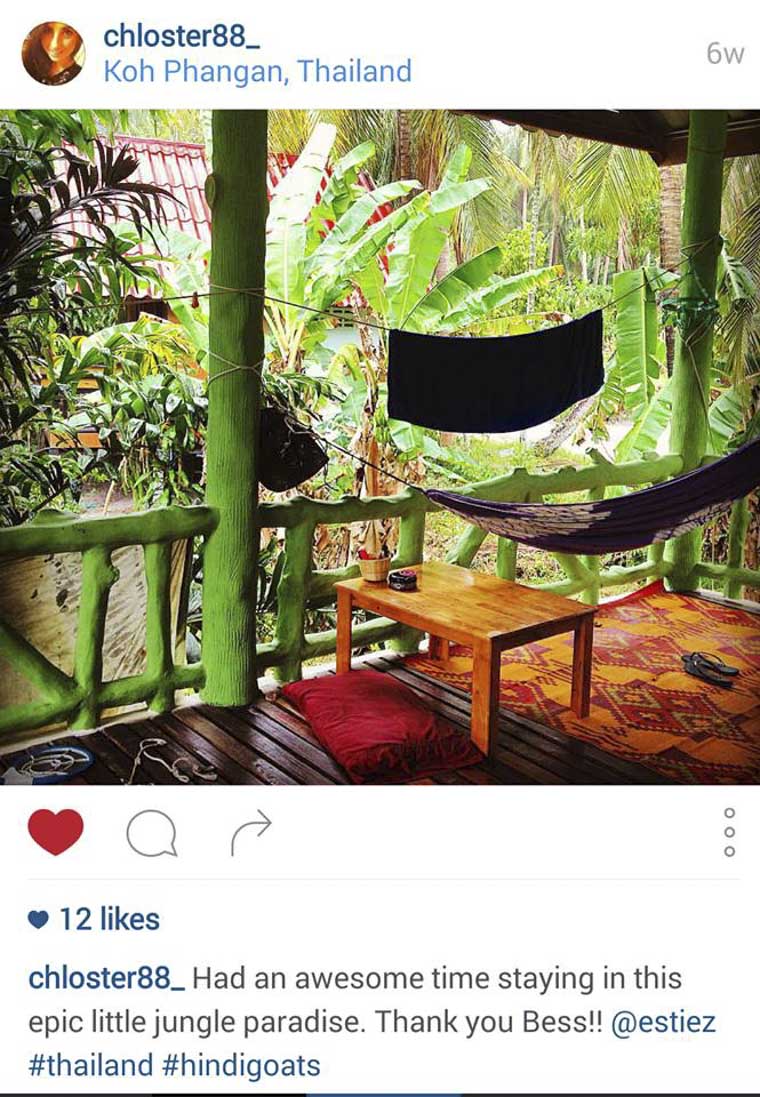
Task: Open comments with the speech bubble icon
Action: coord(152,832)
